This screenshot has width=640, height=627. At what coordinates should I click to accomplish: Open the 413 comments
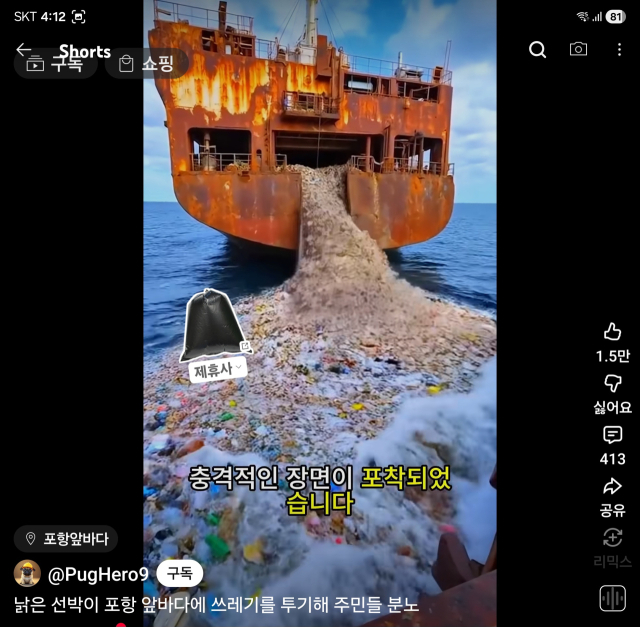tap(613, 436)
